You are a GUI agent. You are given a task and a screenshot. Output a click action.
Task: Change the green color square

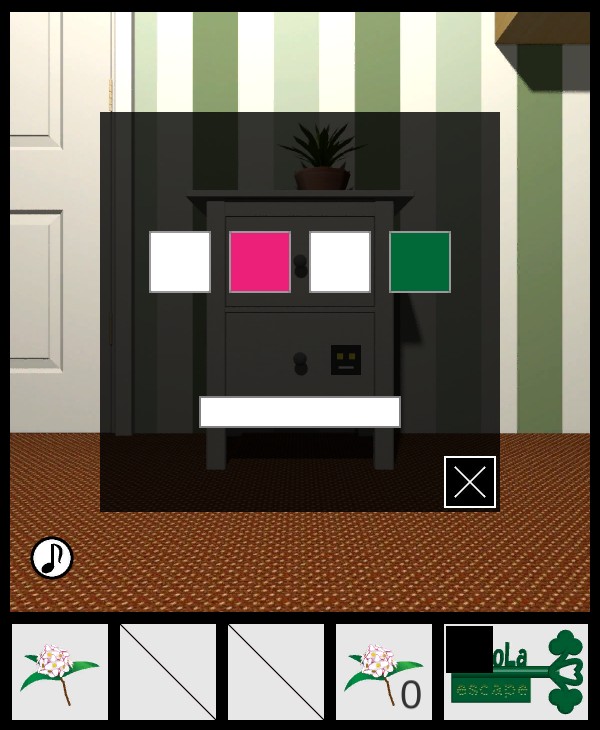pos(420,262)
